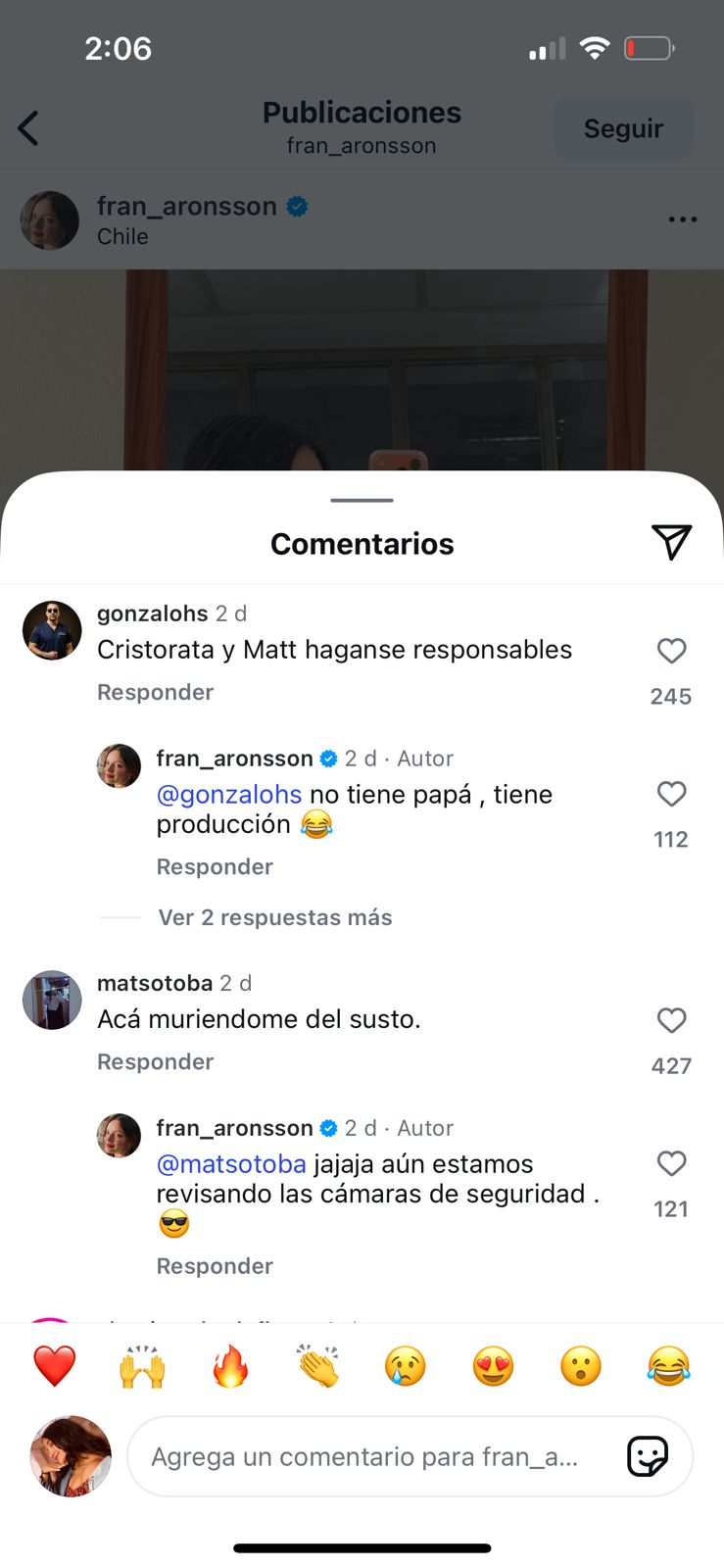
Task: Select the clapping hands emoji reaction
Action: (x=317, y=1366)
